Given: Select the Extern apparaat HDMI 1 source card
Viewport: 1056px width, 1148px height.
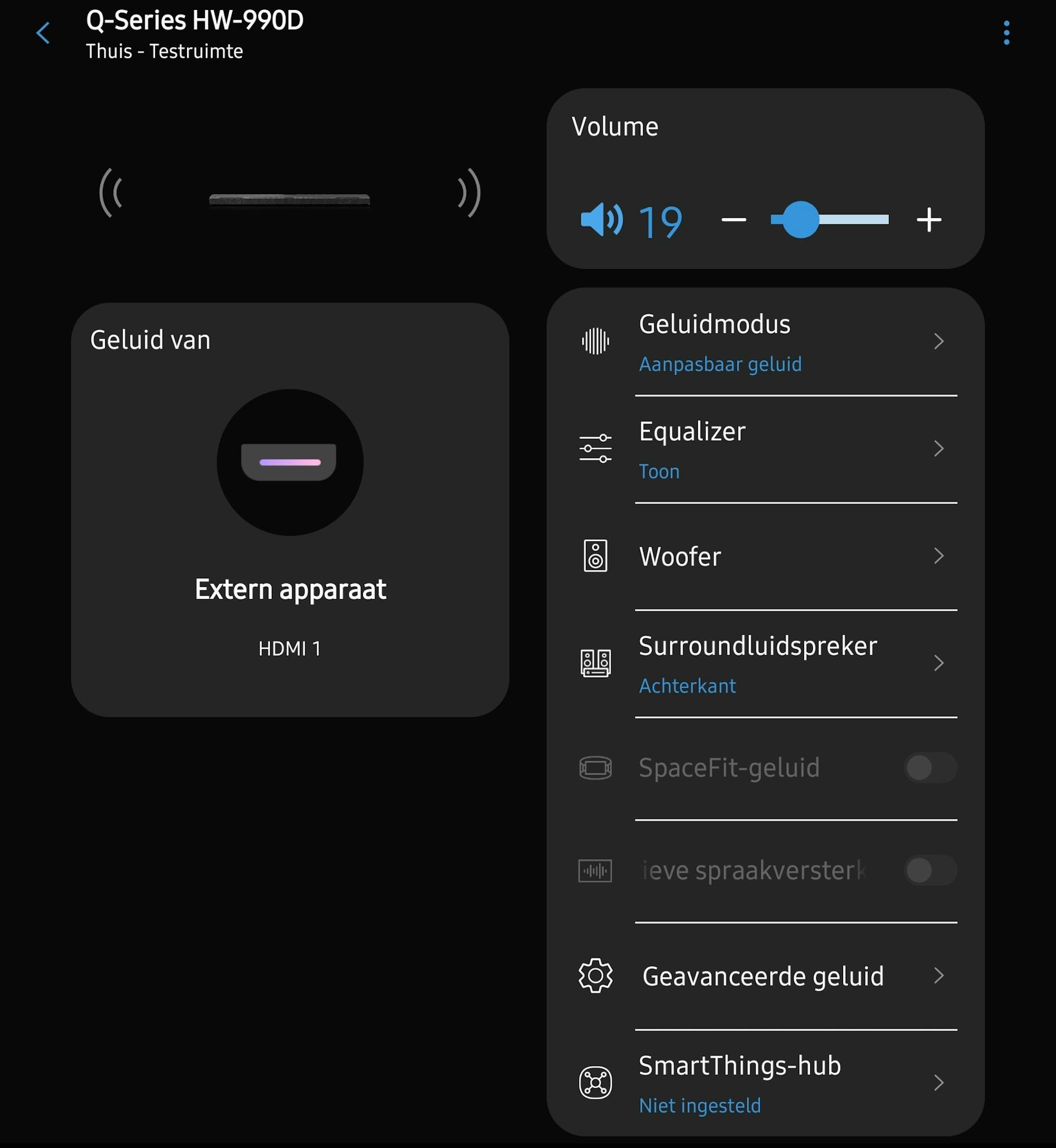Looking at the screenshot, I should coord(290,510).
